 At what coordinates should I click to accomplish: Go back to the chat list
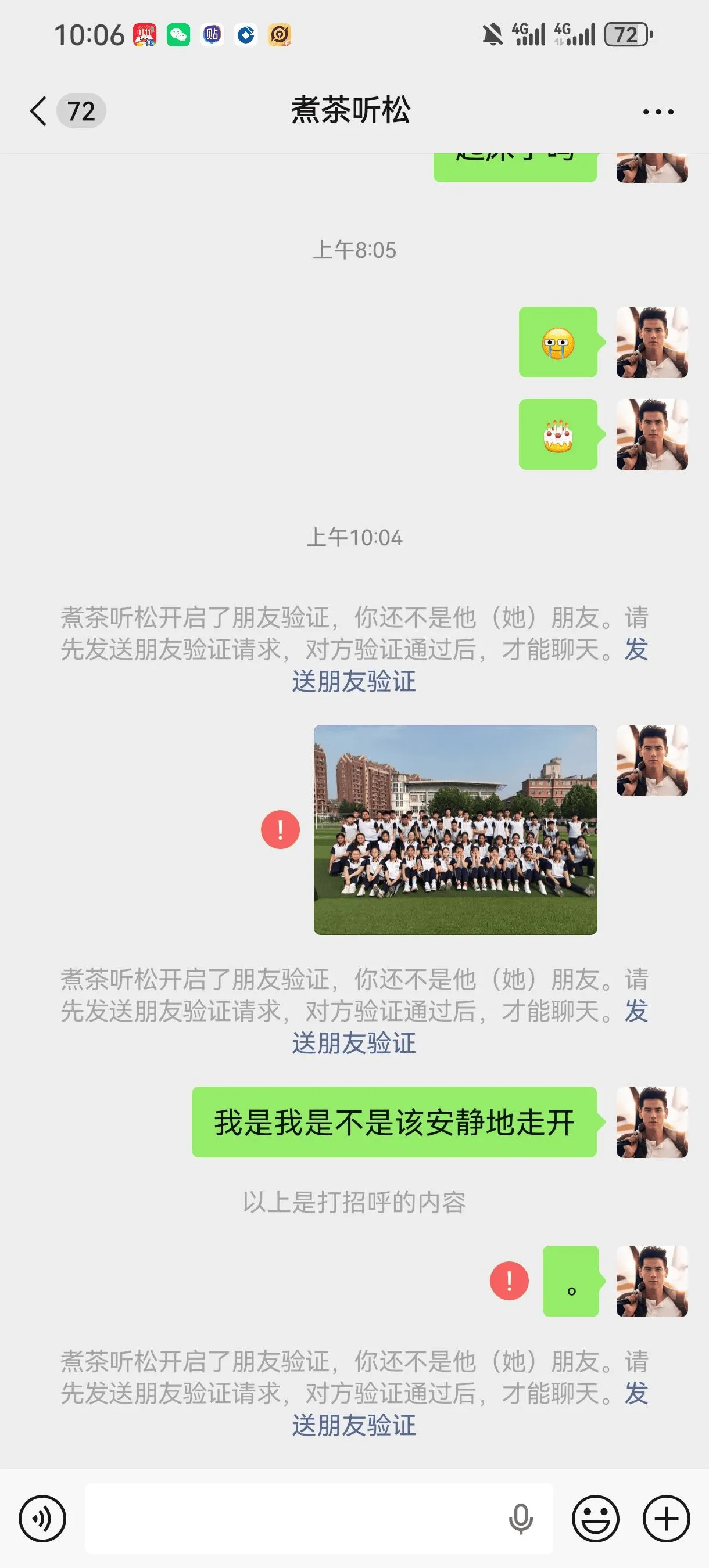(x=39, y=112)
